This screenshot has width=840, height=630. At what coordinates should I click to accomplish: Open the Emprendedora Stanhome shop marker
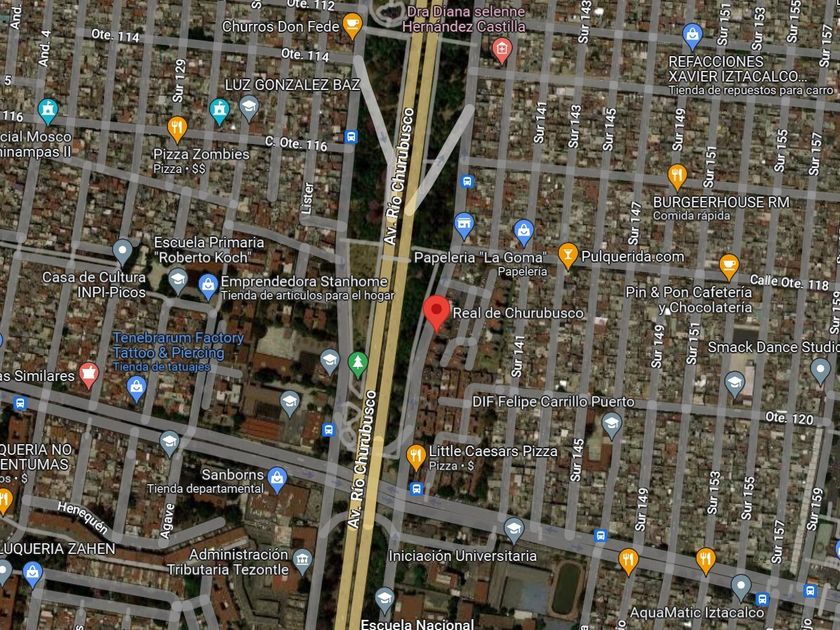click(208, 287)
